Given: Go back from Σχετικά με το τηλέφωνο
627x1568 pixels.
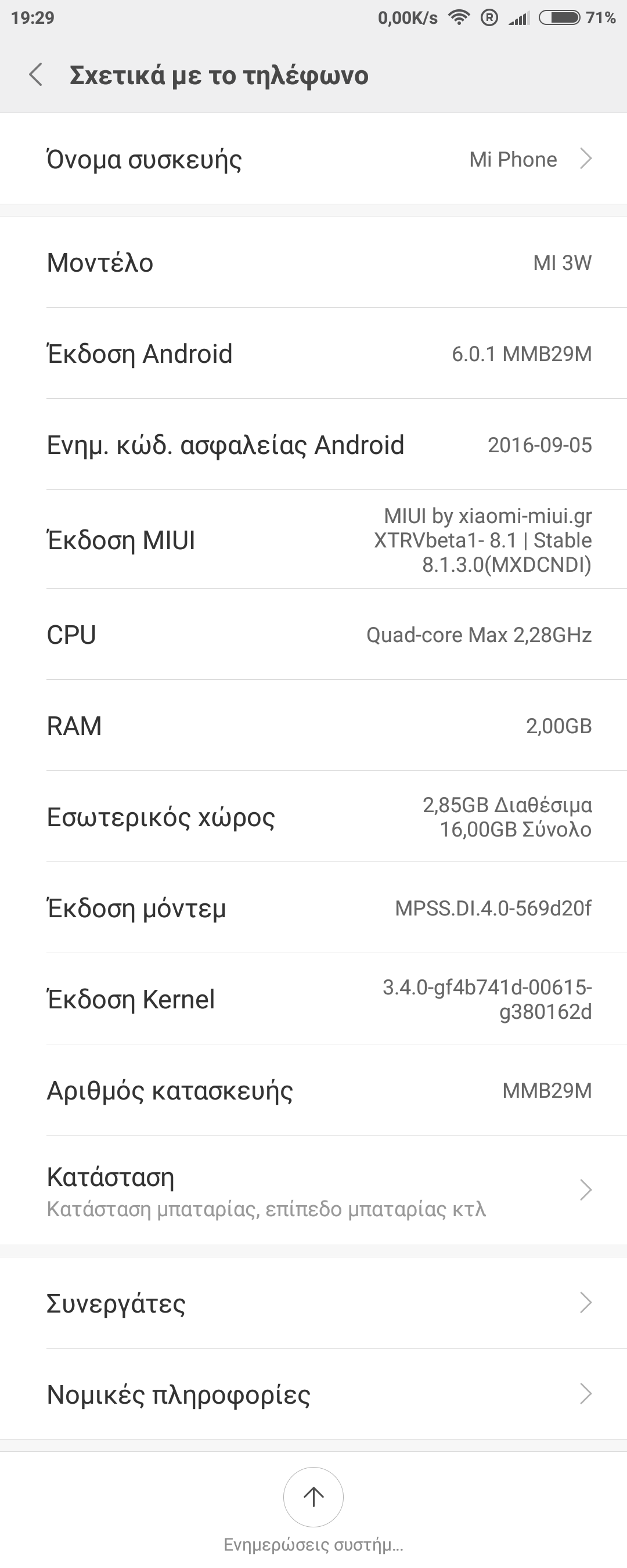Looking at the screenshot, I should click(x=36, y=75).
